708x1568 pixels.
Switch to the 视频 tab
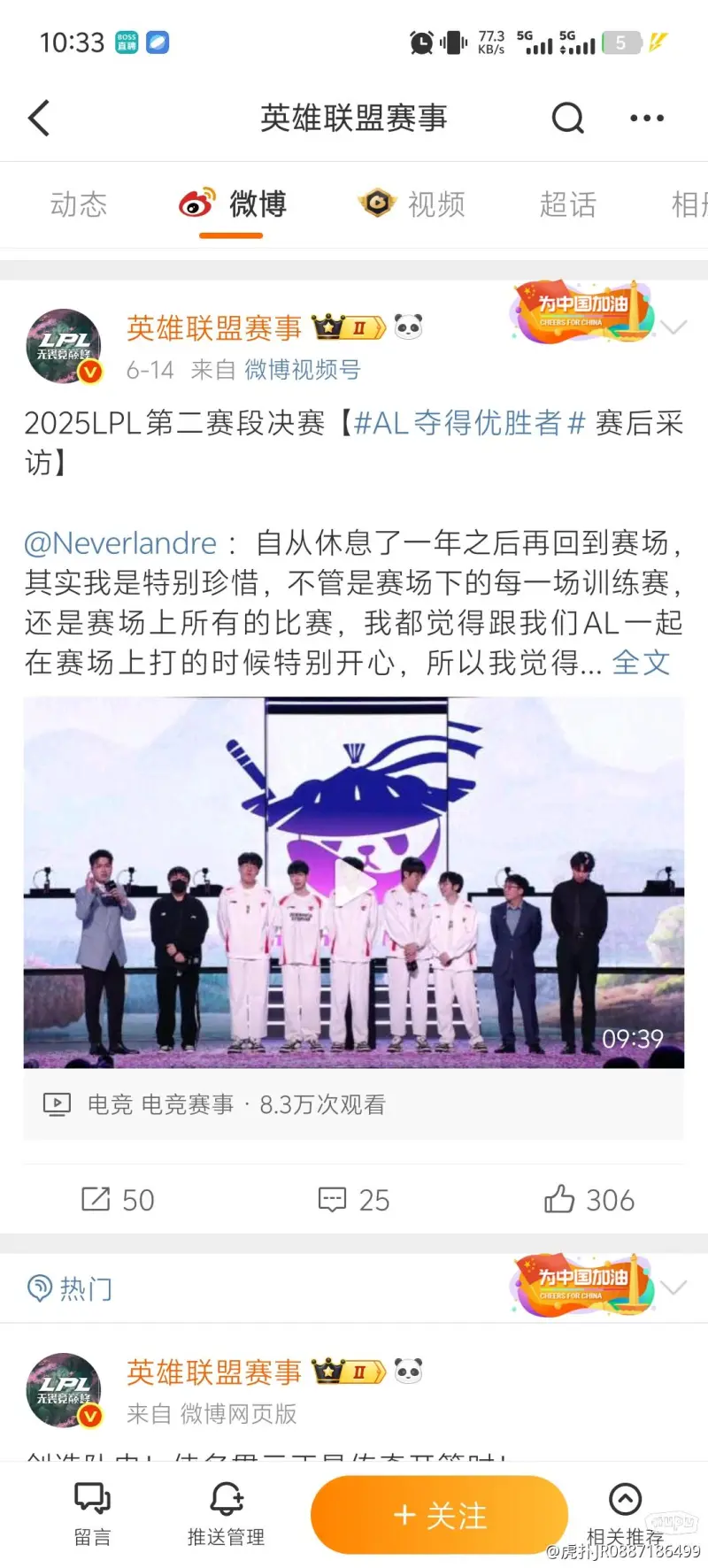click(x=413, y=204)
